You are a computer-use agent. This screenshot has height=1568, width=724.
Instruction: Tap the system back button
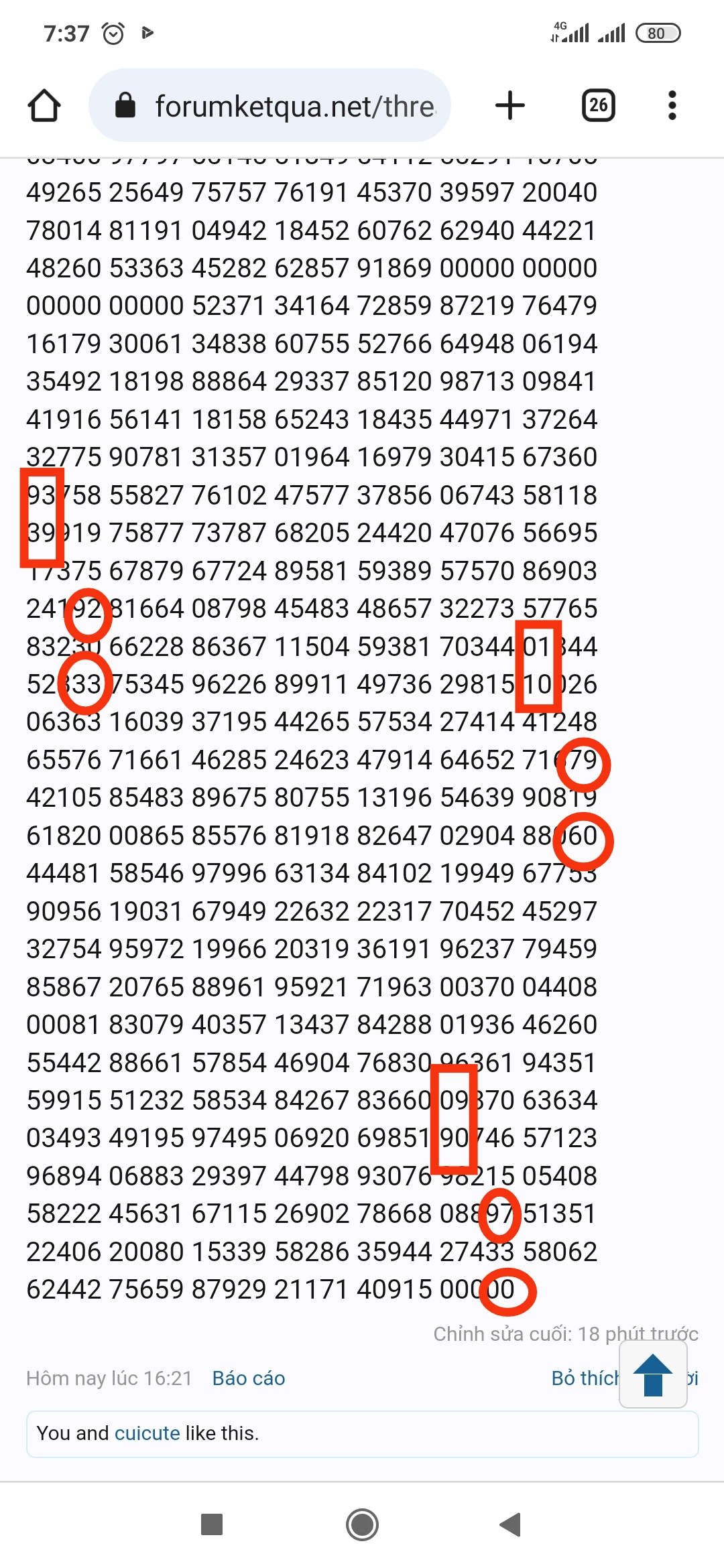tap(511, 1524)
